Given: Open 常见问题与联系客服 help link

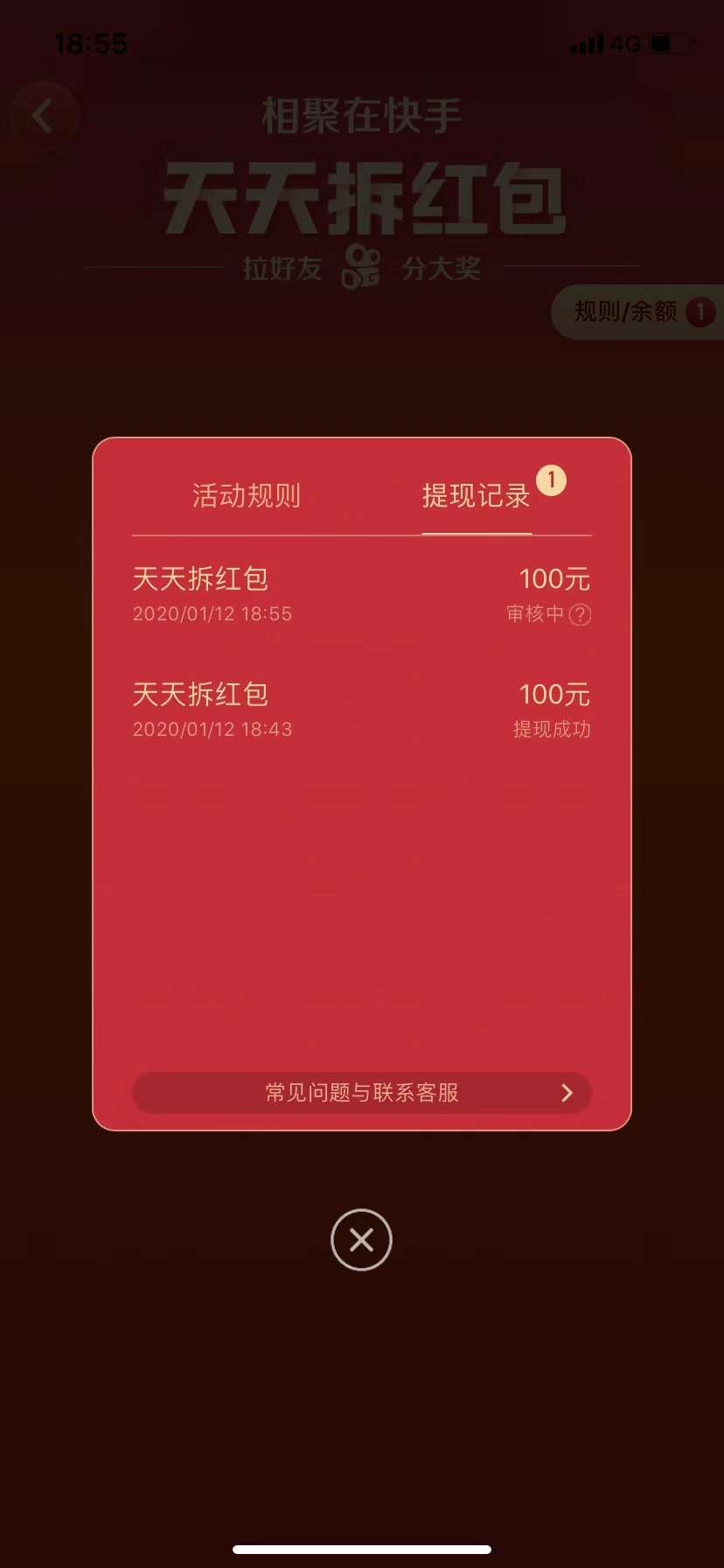Looking at the screenshot, I should tap(362, 1093).
